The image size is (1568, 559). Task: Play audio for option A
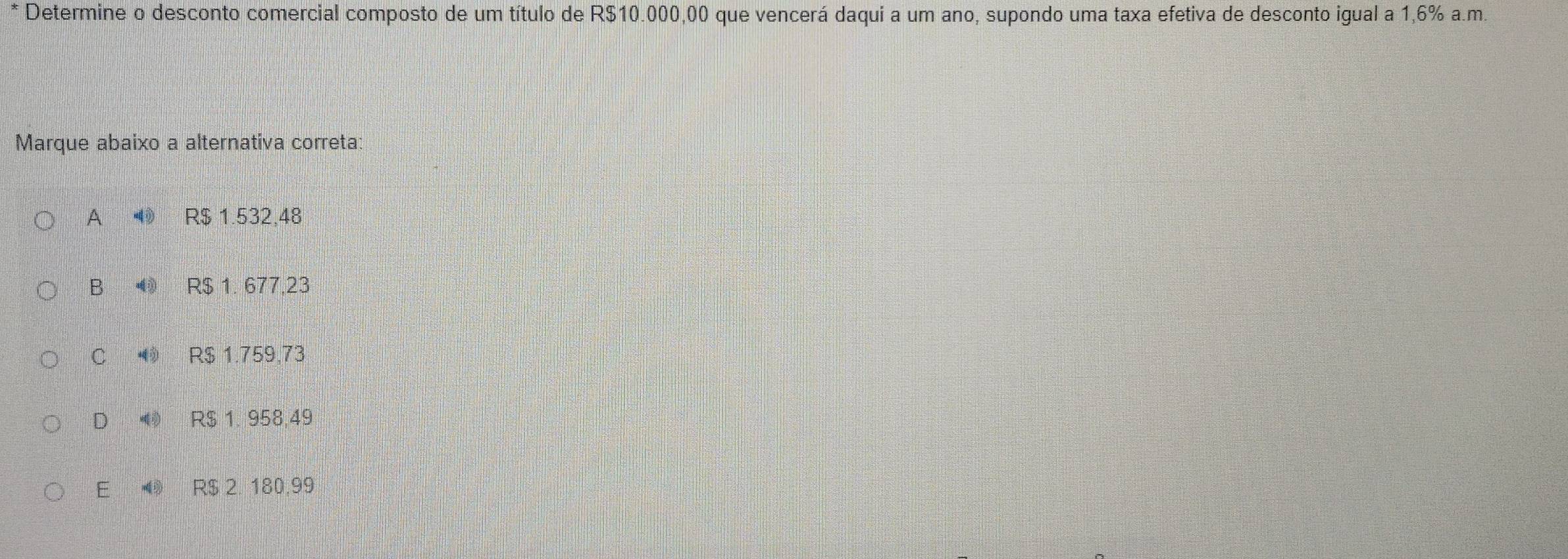143,216
